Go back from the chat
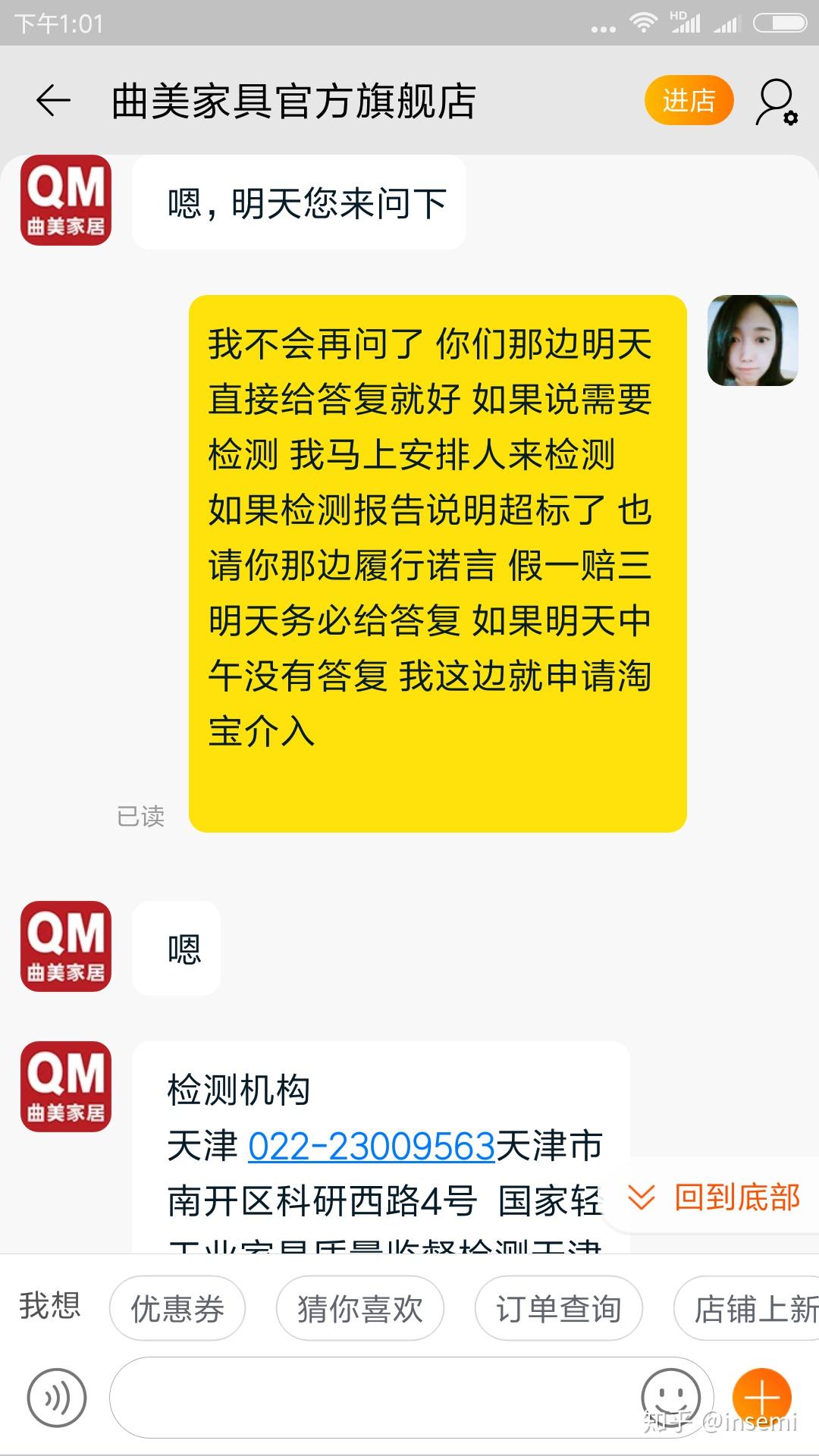 tap(53, 101)
